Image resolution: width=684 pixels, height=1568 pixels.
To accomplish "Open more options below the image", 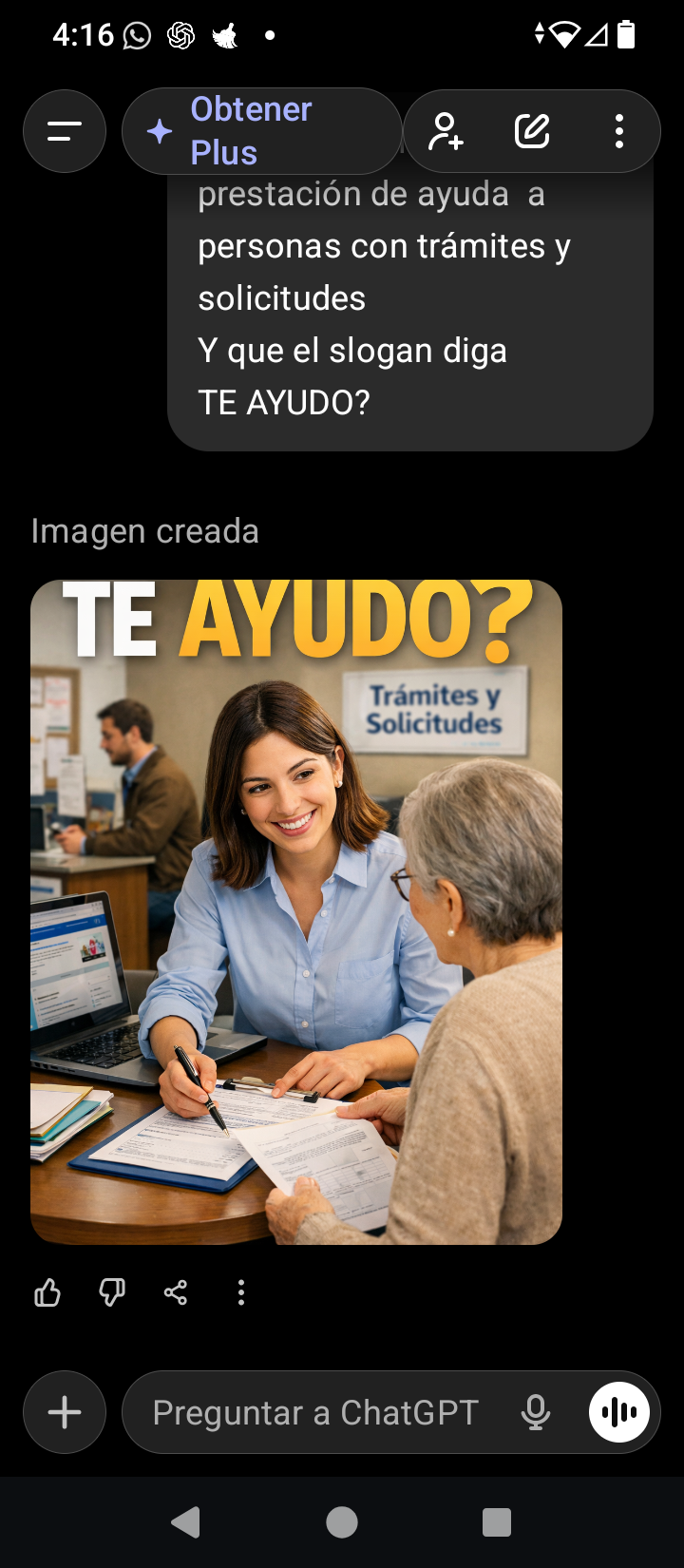I will (241, 1292).
